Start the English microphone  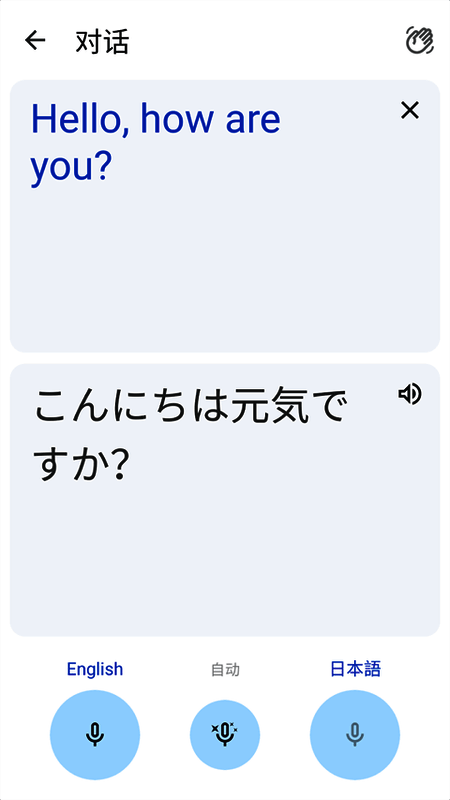pos(95,735)
